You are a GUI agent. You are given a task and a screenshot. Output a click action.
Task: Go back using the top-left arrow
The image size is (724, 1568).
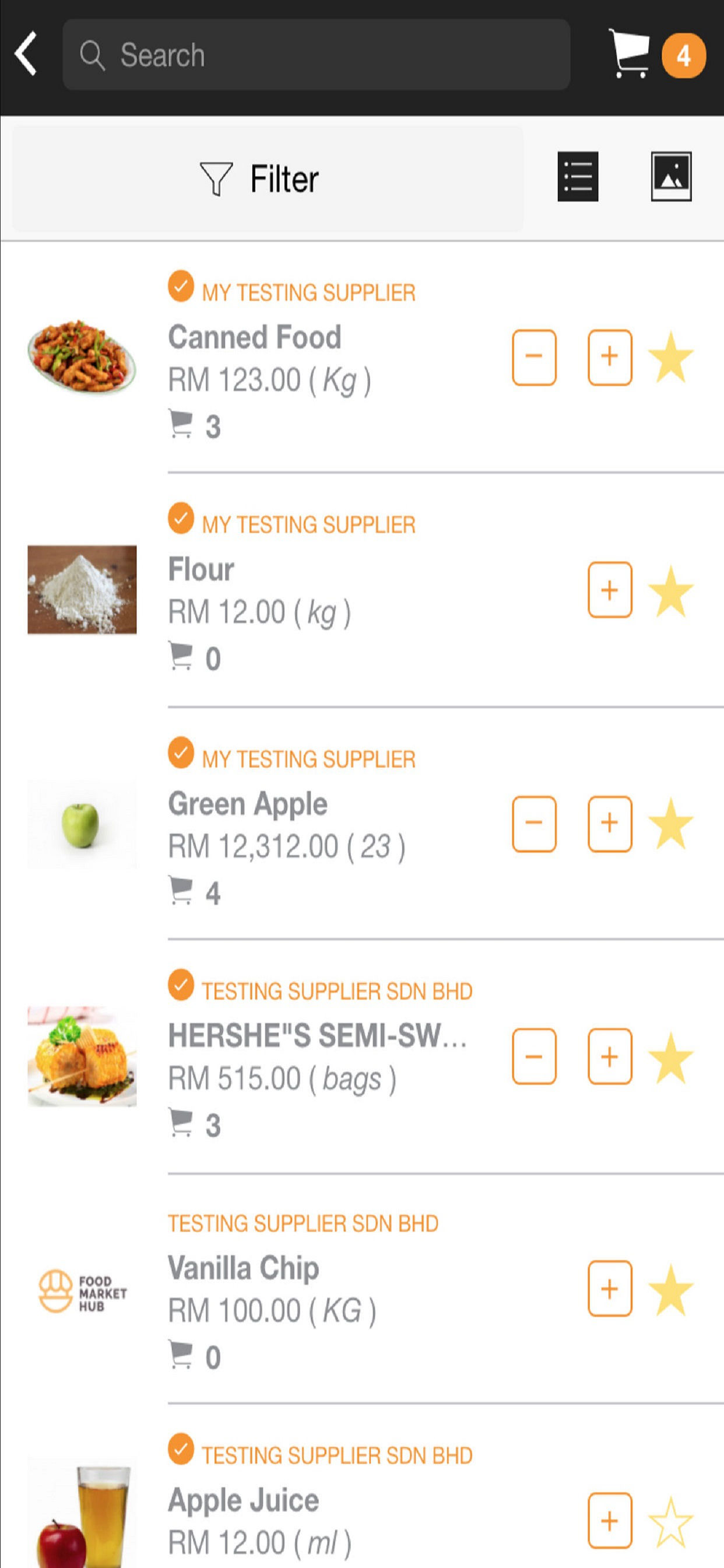point(26,54)
